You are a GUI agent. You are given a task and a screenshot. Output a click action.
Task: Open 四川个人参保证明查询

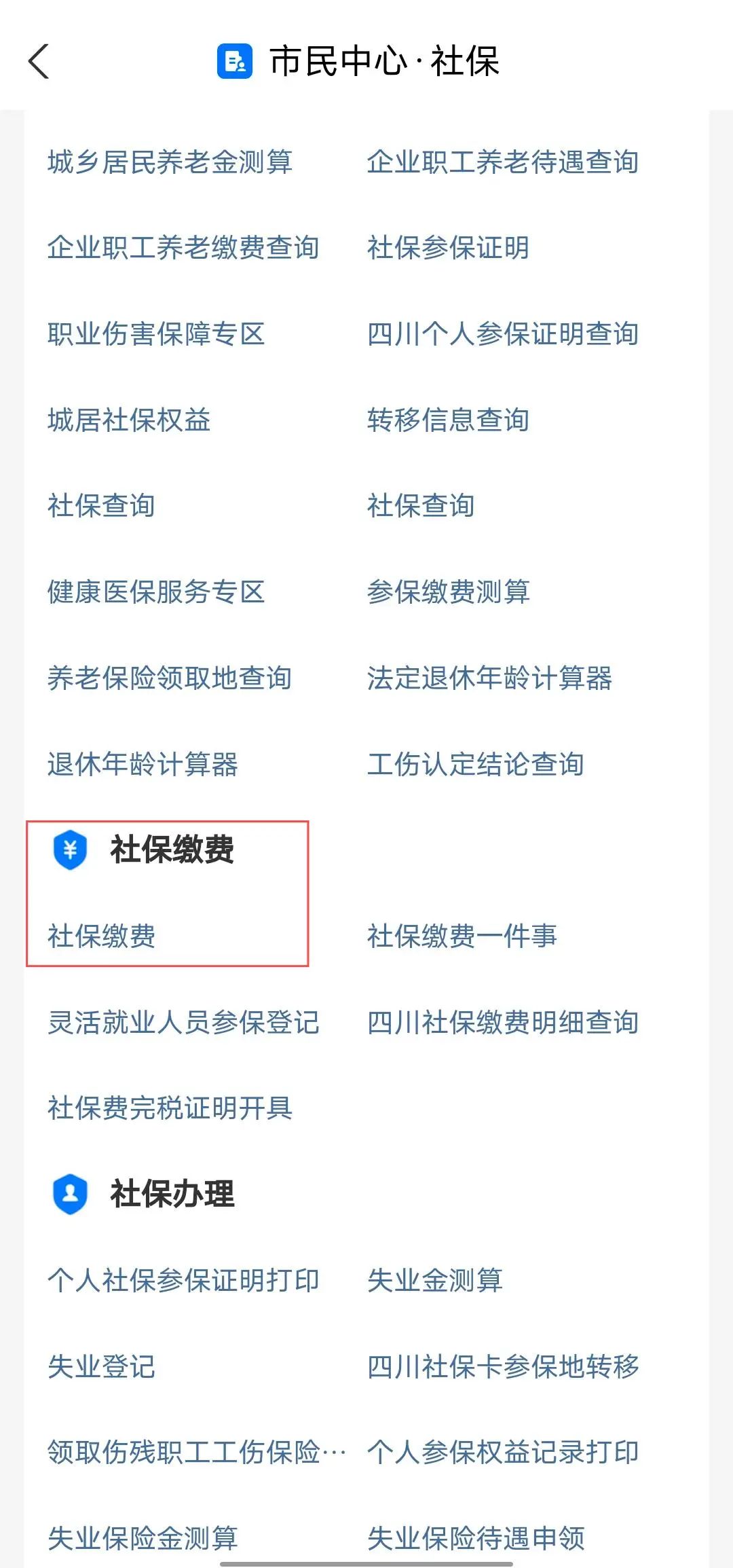[x=502, y=334]
